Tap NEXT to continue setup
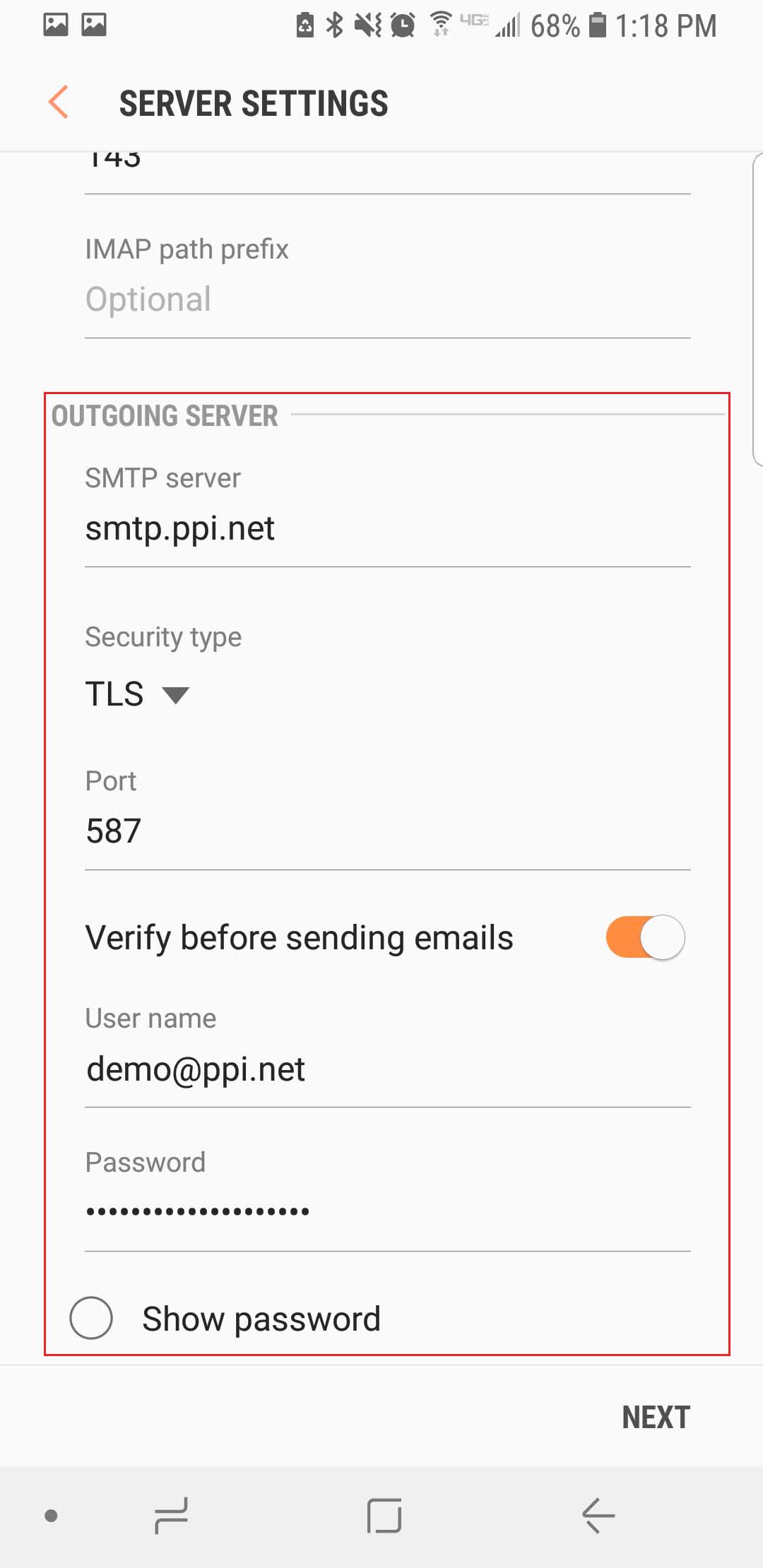763x1568 pixels. click(x=656, y=1417)
